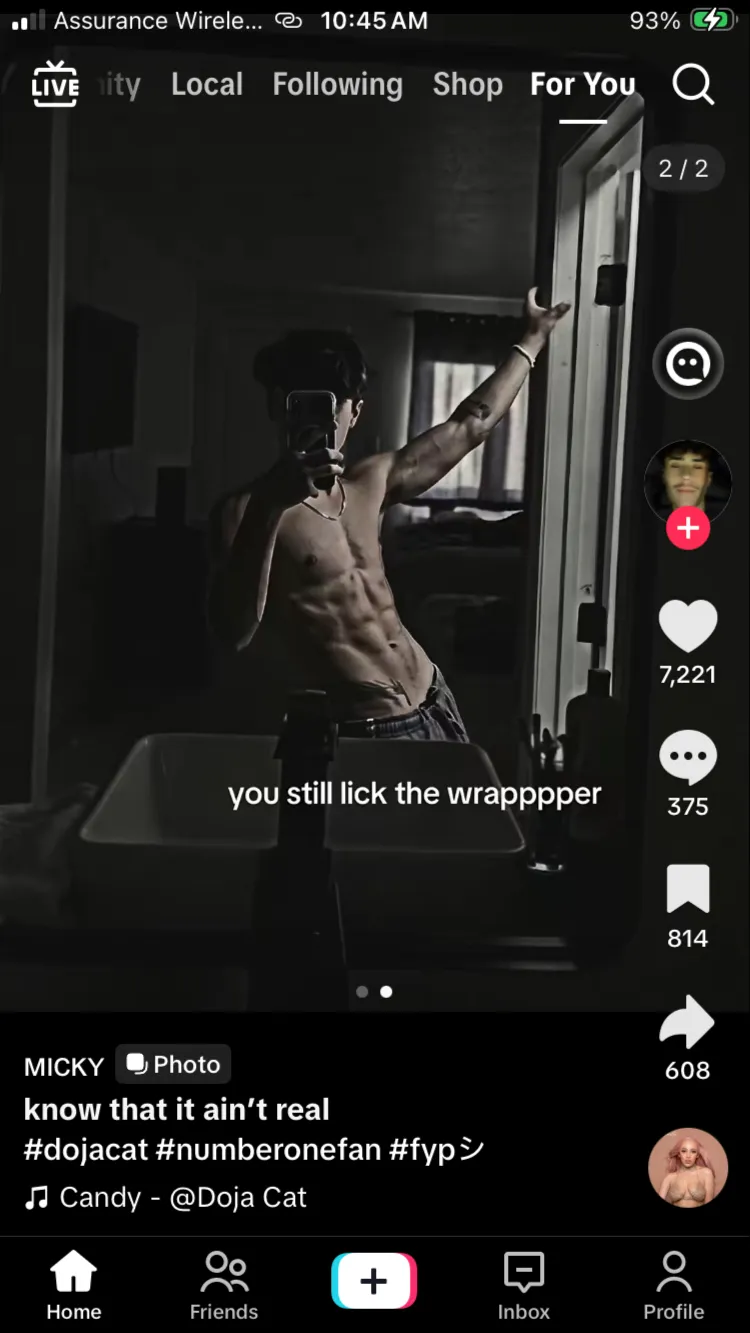Bookmark this photo post
The width and height of the screenshot is (750, 1333).
point(688,889)
